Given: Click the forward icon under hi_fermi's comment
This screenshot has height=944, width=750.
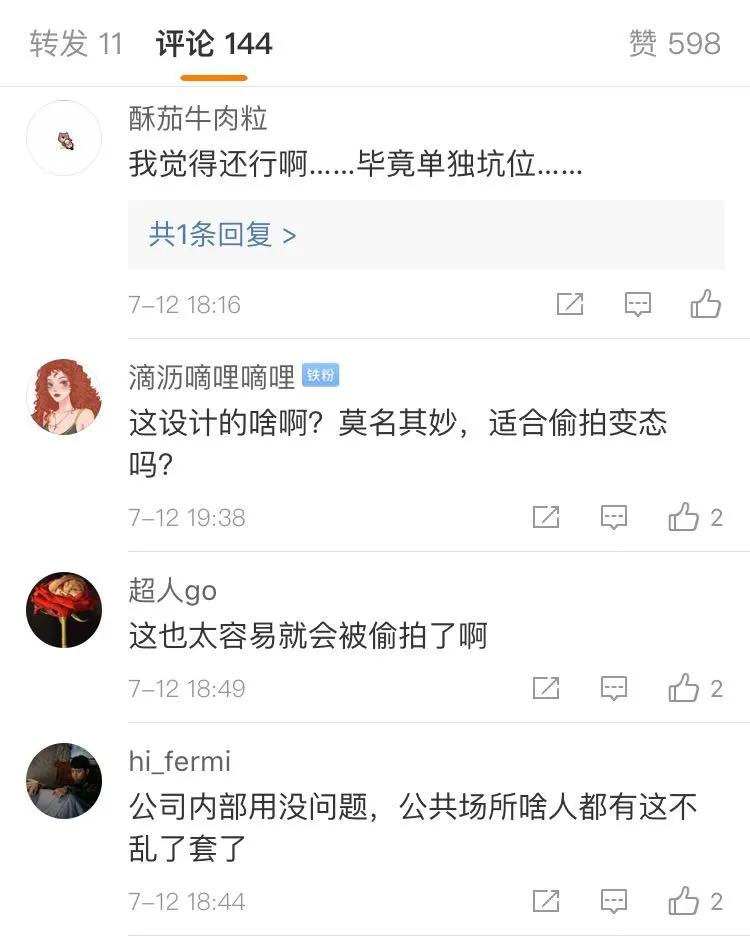Looking at the screenshot, I should pos(545,900).
